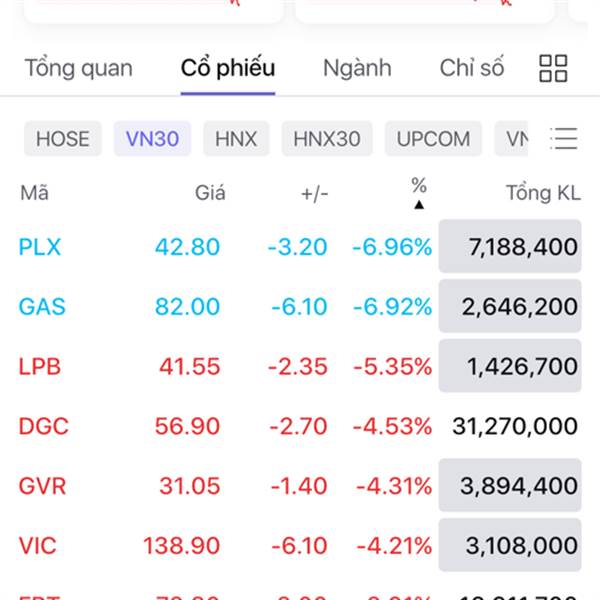Select the VN30 filter chip
The image size is (600, 600).
click(152, 139)
